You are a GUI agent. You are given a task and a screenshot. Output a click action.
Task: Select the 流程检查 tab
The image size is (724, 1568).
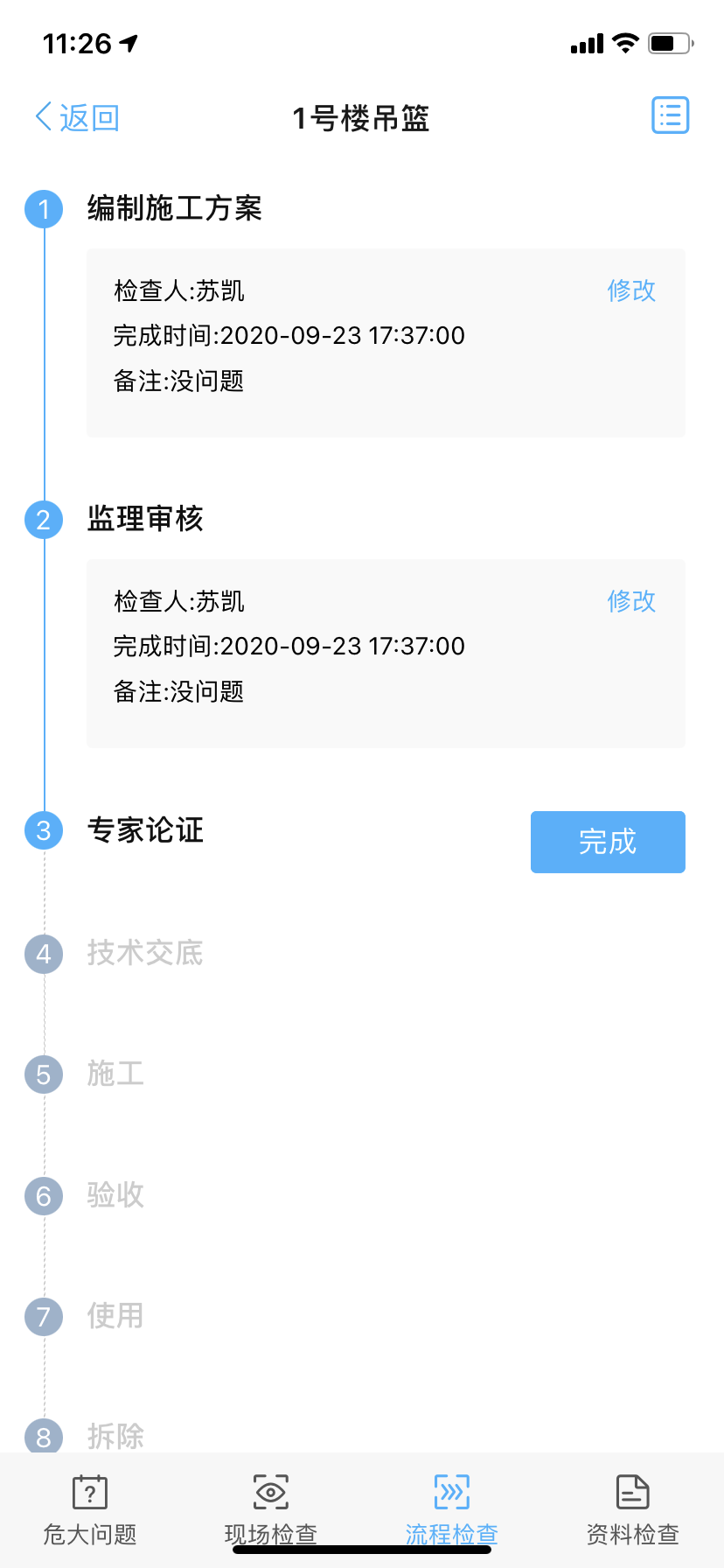coord(451,1510)
